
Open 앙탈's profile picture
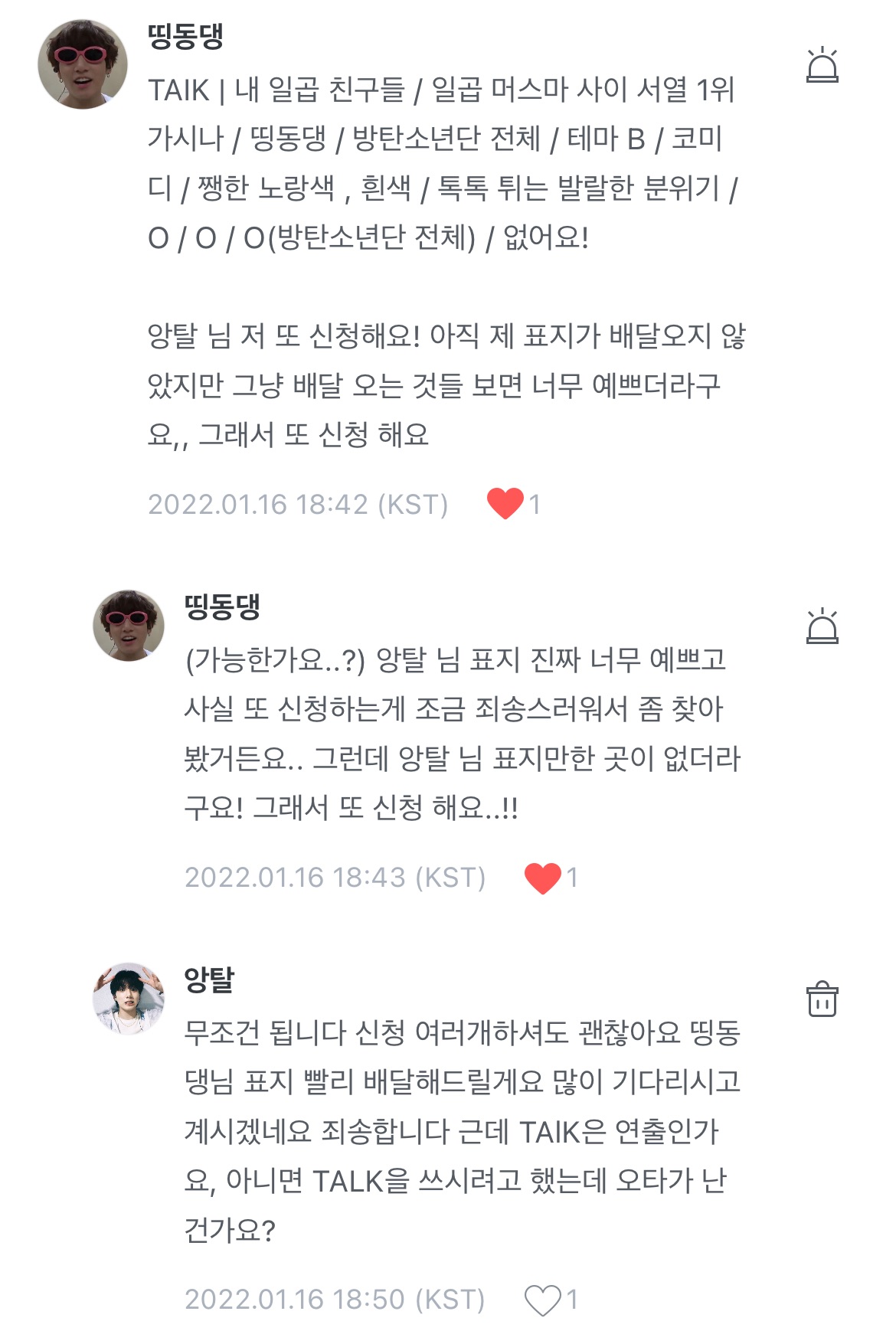pyautogui.click(x=129, y=999)
